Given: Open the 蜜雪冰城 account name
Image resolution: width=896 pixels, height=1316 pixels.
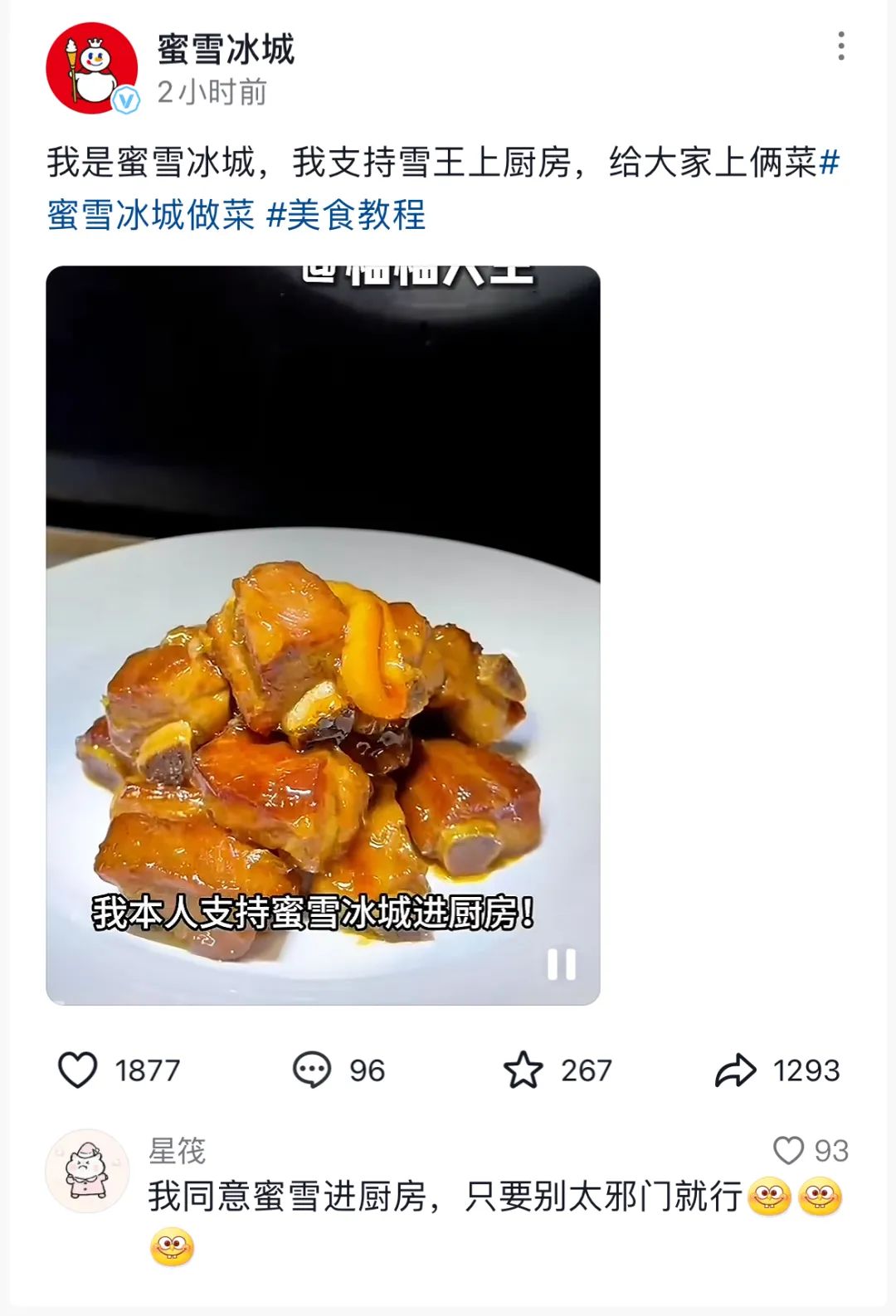Looking at the screenshot, I should (226, 50).
